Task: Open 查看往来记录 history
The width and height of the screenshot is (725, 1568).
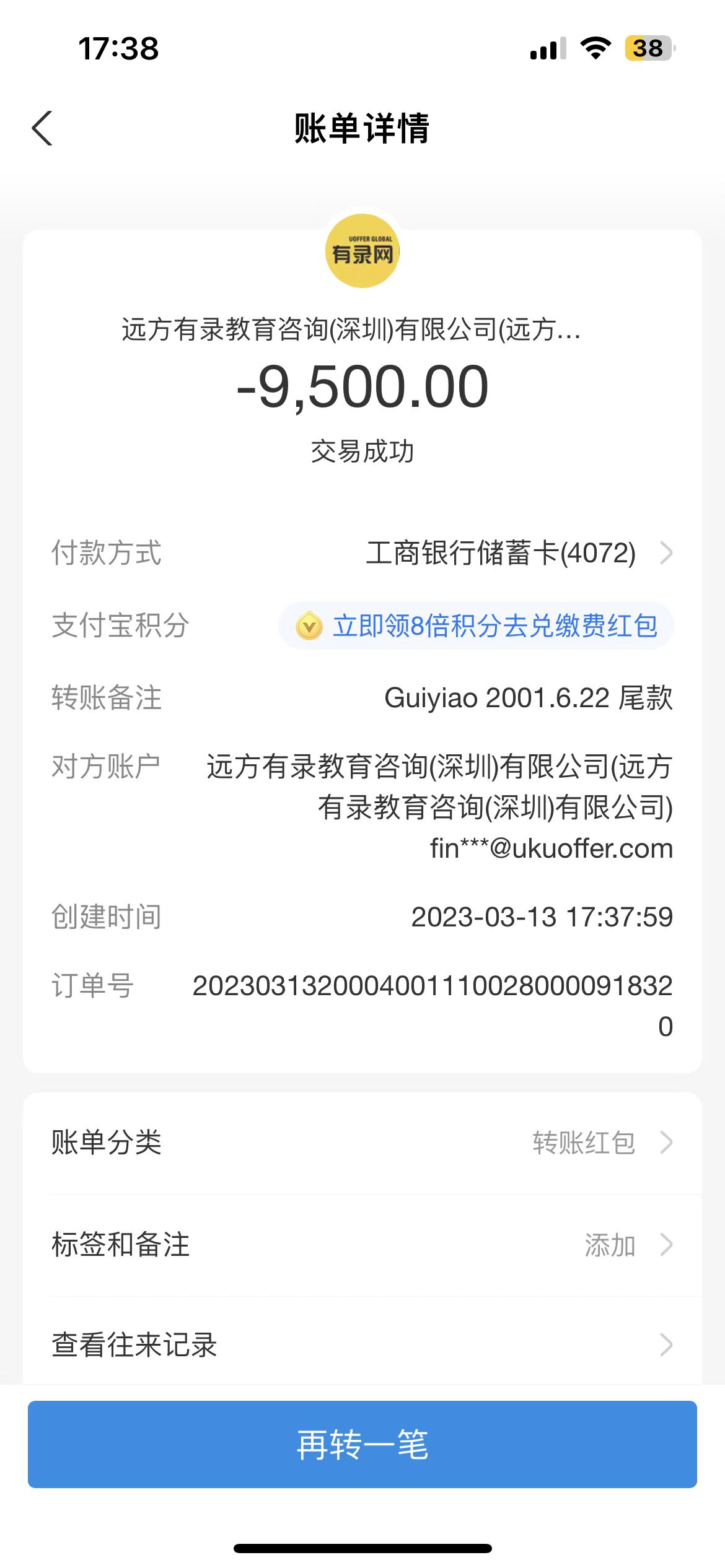Action: tap(362, 1345)
